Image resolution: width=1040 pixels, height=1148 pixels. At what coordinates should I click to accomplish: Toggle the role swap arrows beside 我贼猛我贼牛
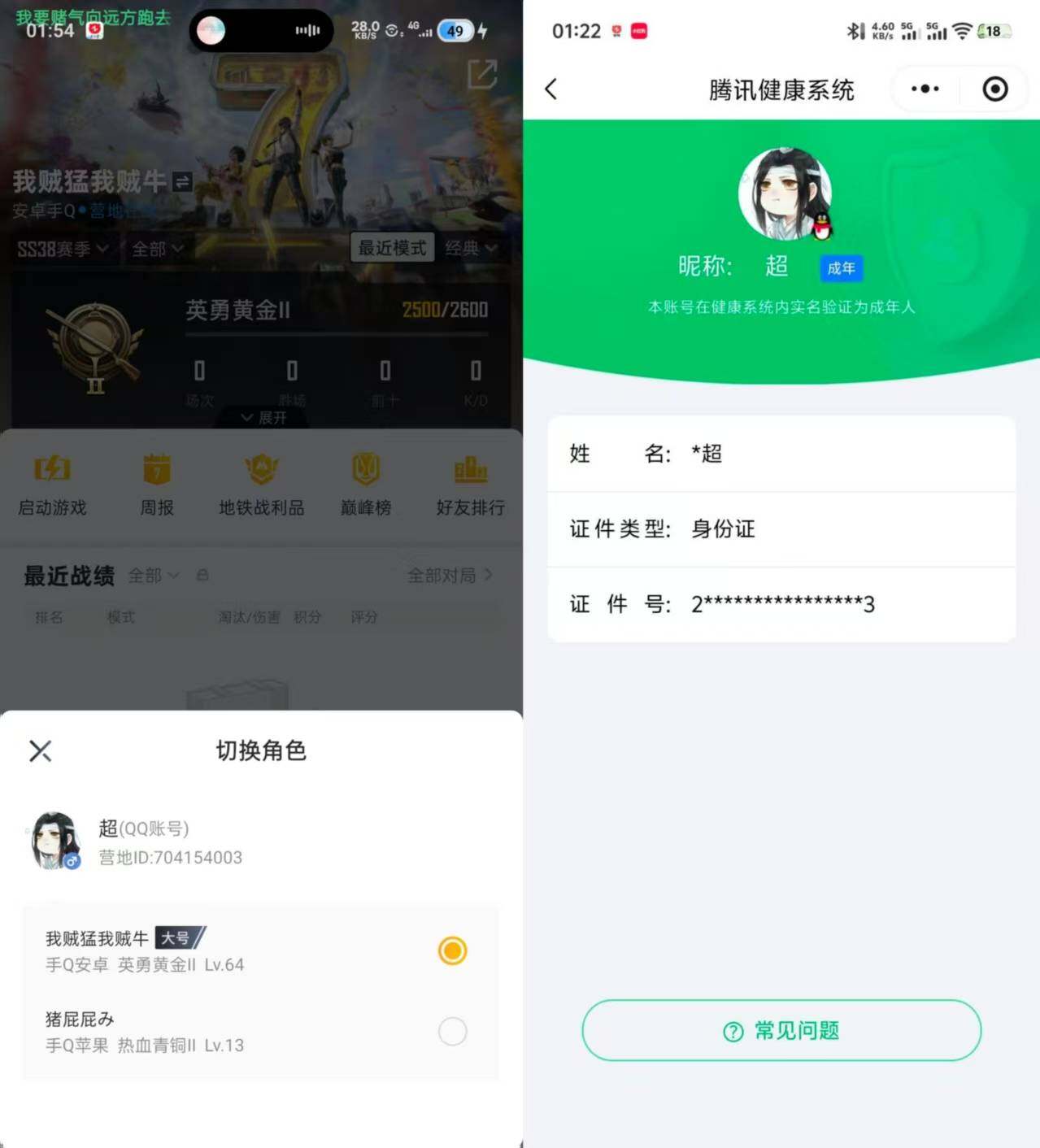pyautogui.click(x=182, y=184)
